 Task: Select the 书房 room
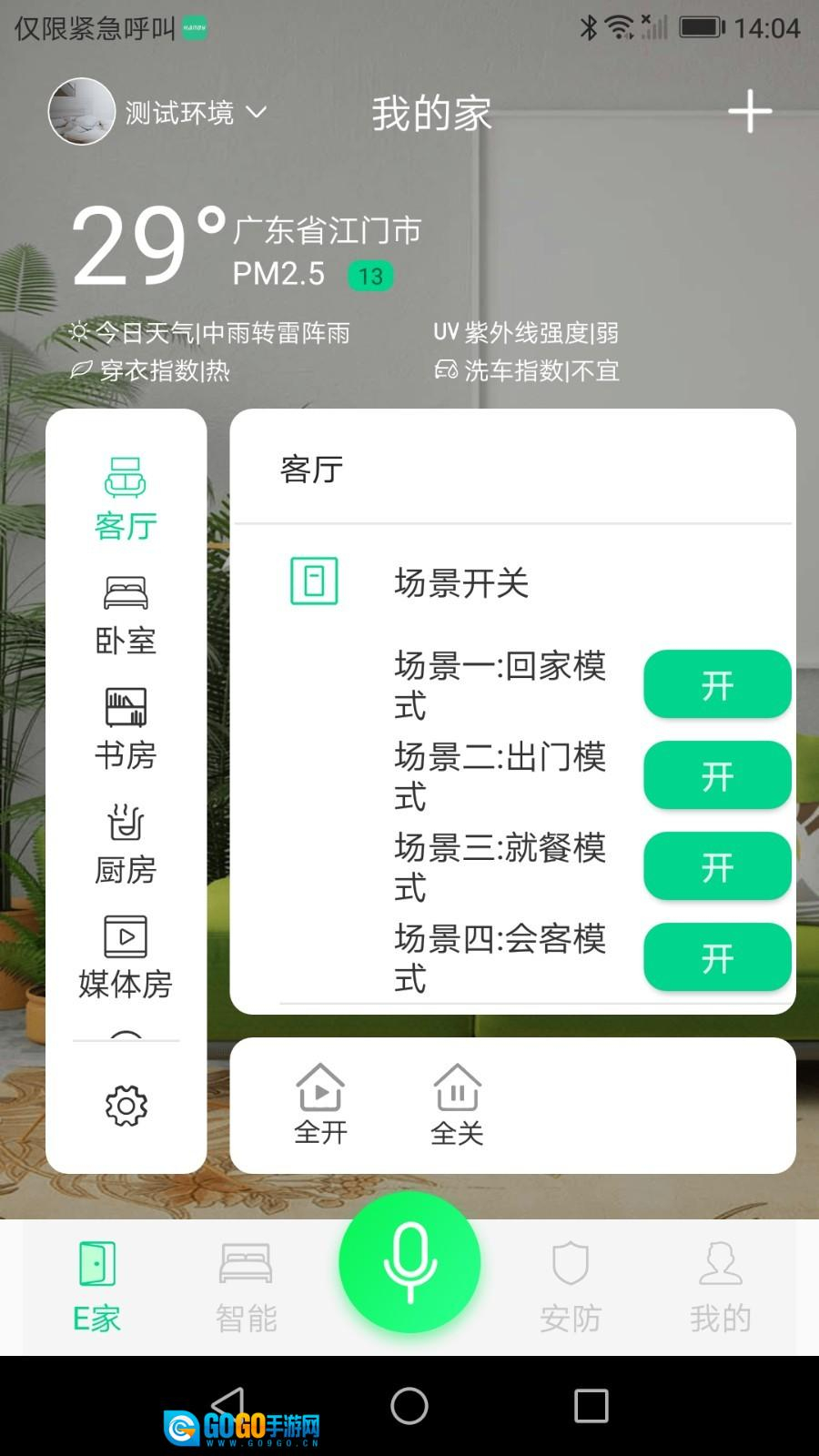point(126,730)
